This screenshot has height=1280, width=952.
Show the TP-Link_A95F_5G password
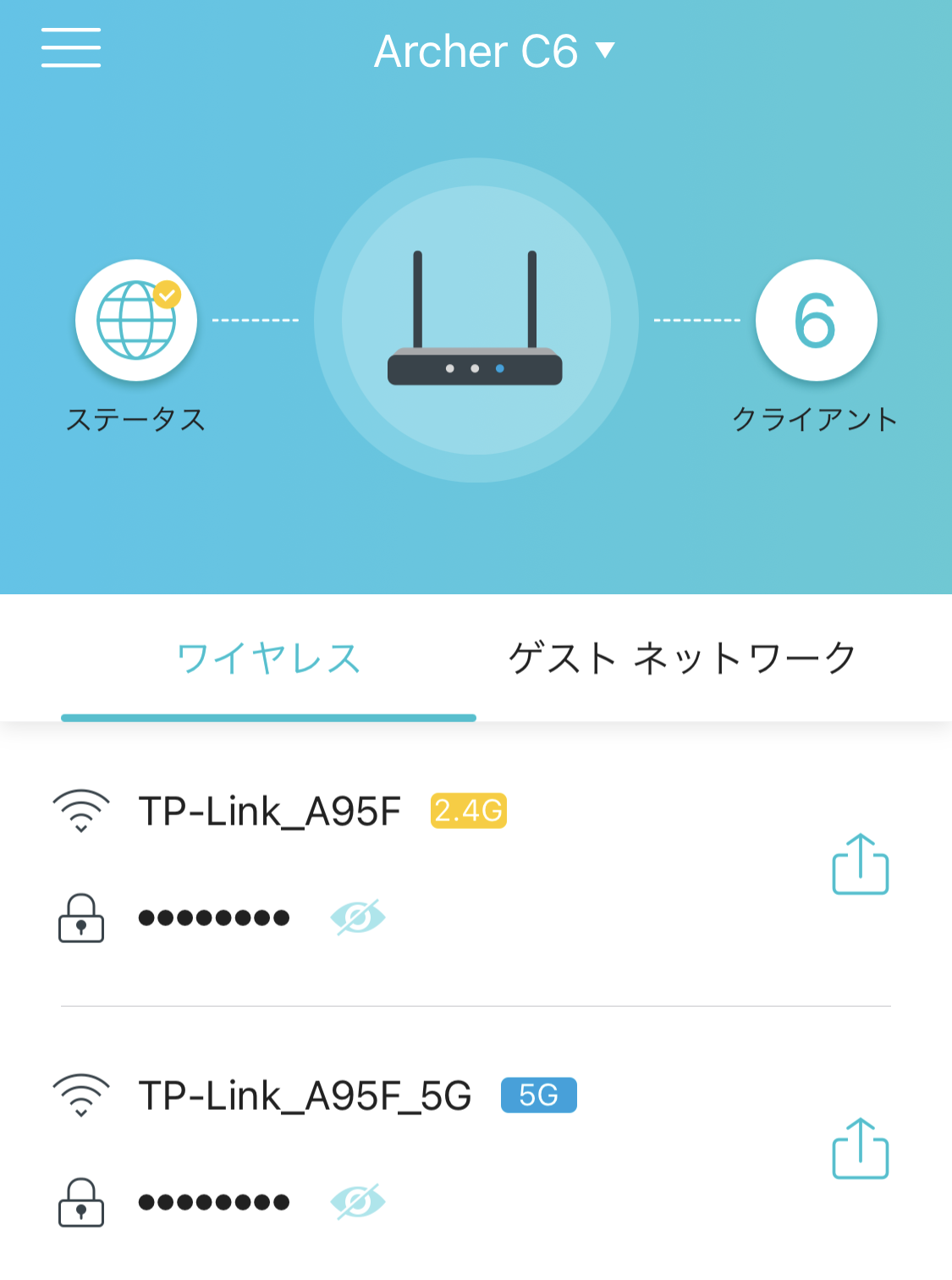click(x=357, y=1201)
